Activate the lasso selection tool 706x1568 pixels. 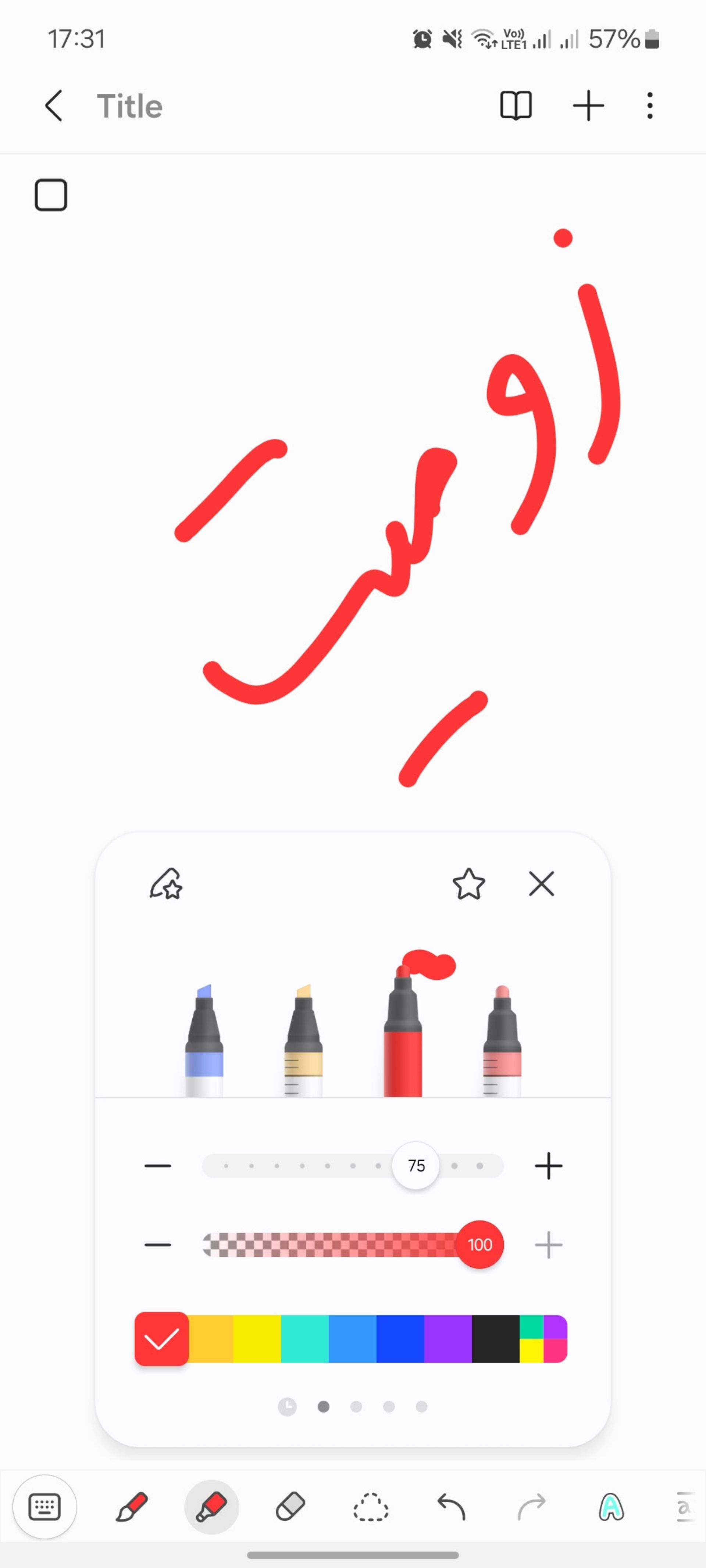pyautogui.click(x=370, y=1507)
